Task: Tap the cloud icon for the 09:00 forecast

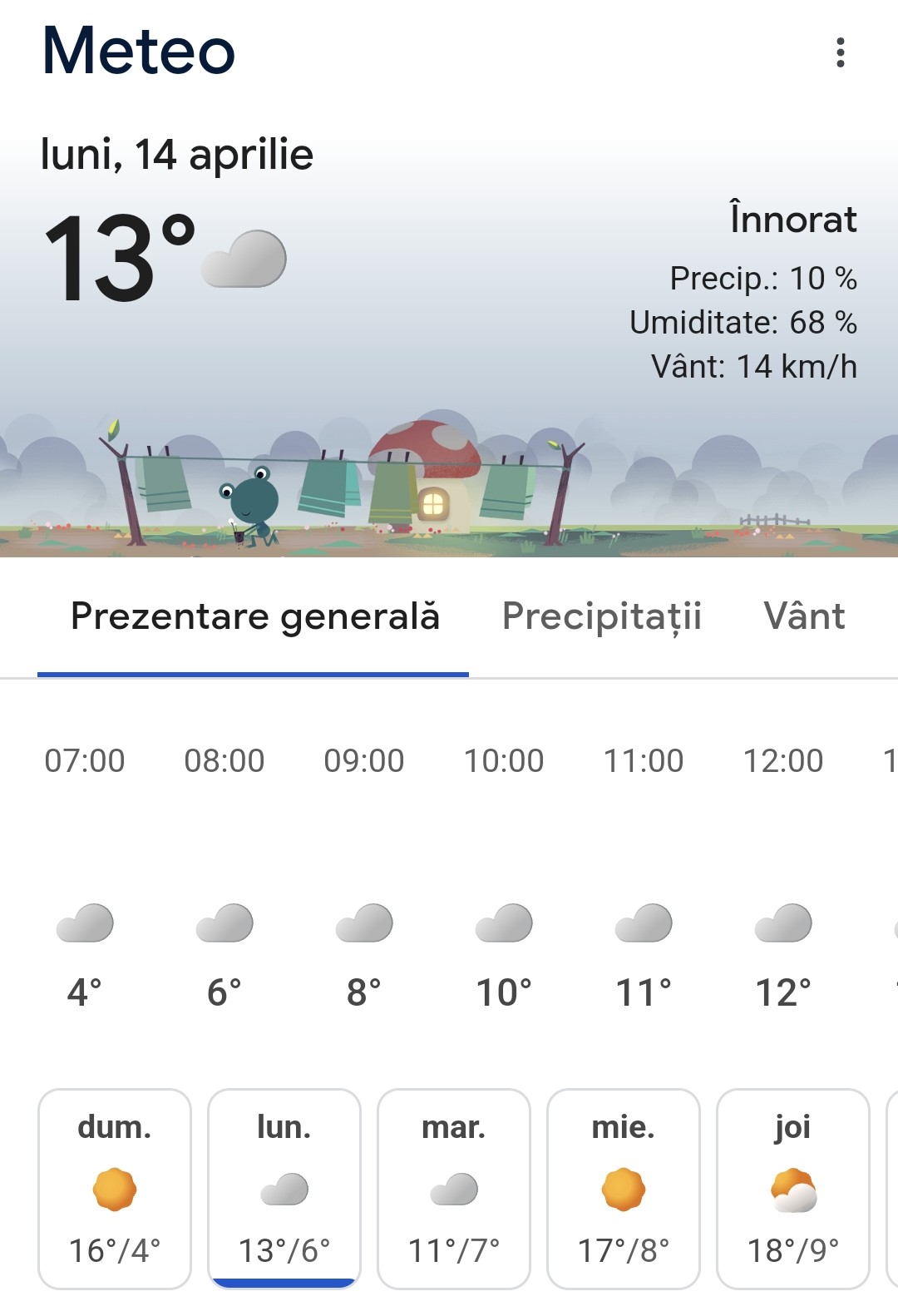Action: point(363,923)
